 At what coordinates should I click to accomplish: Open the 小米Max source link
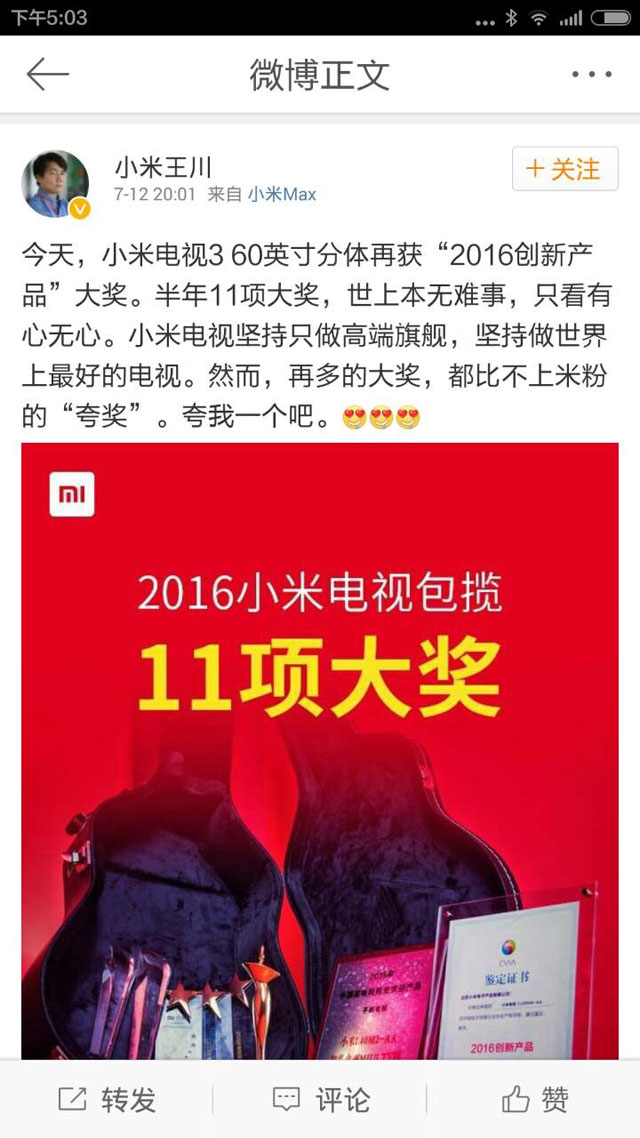click(282, 195)
